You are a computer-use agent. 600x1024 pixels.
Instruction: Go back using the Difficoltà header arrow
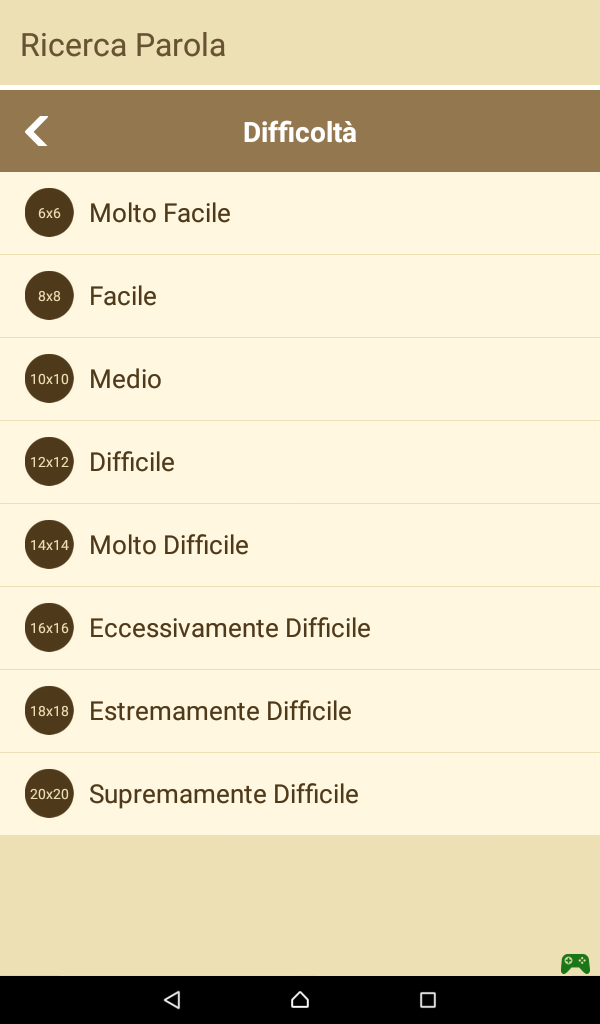click(37, 131)
